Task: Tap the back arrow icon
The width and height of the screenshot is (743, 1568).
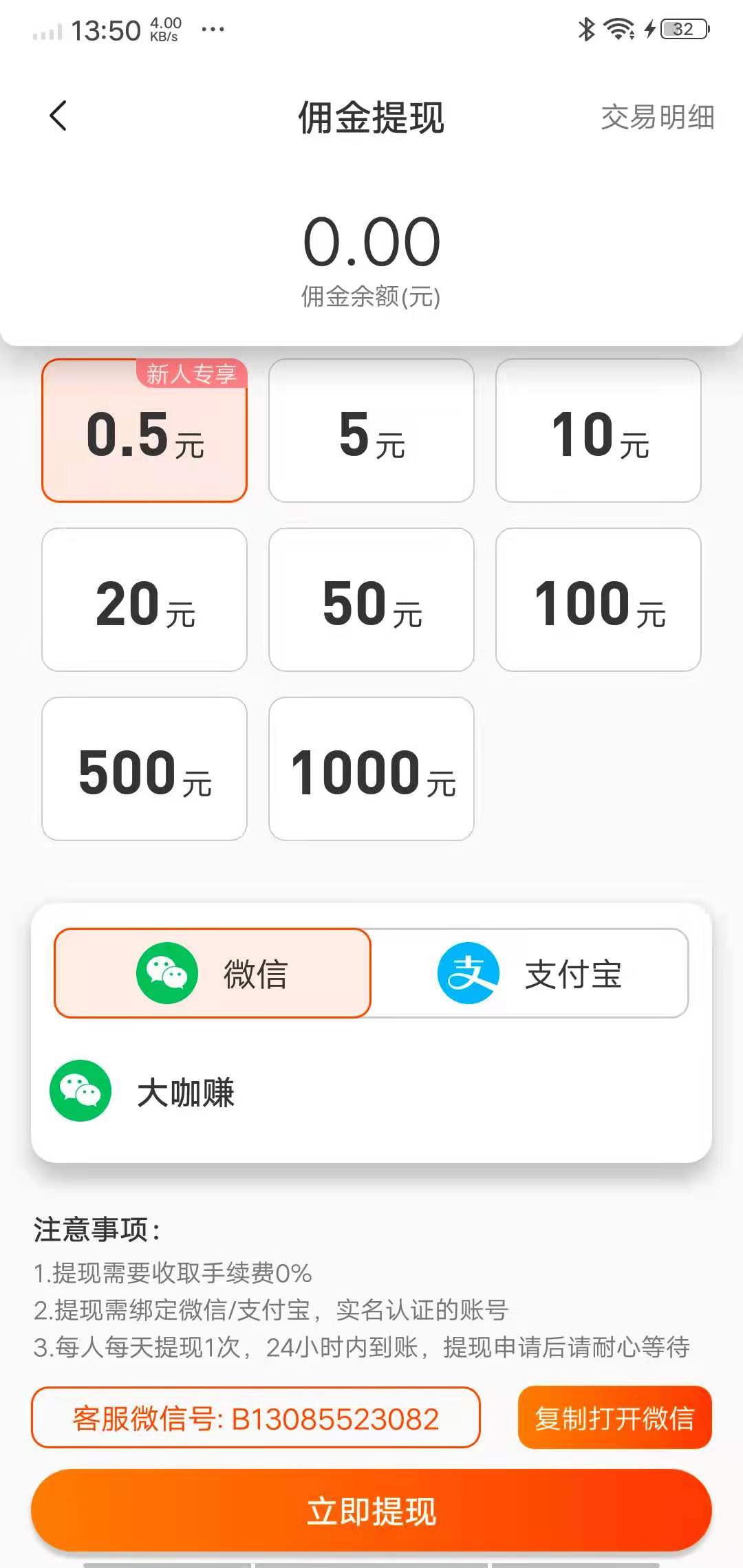Action: (x=58, y=116)
